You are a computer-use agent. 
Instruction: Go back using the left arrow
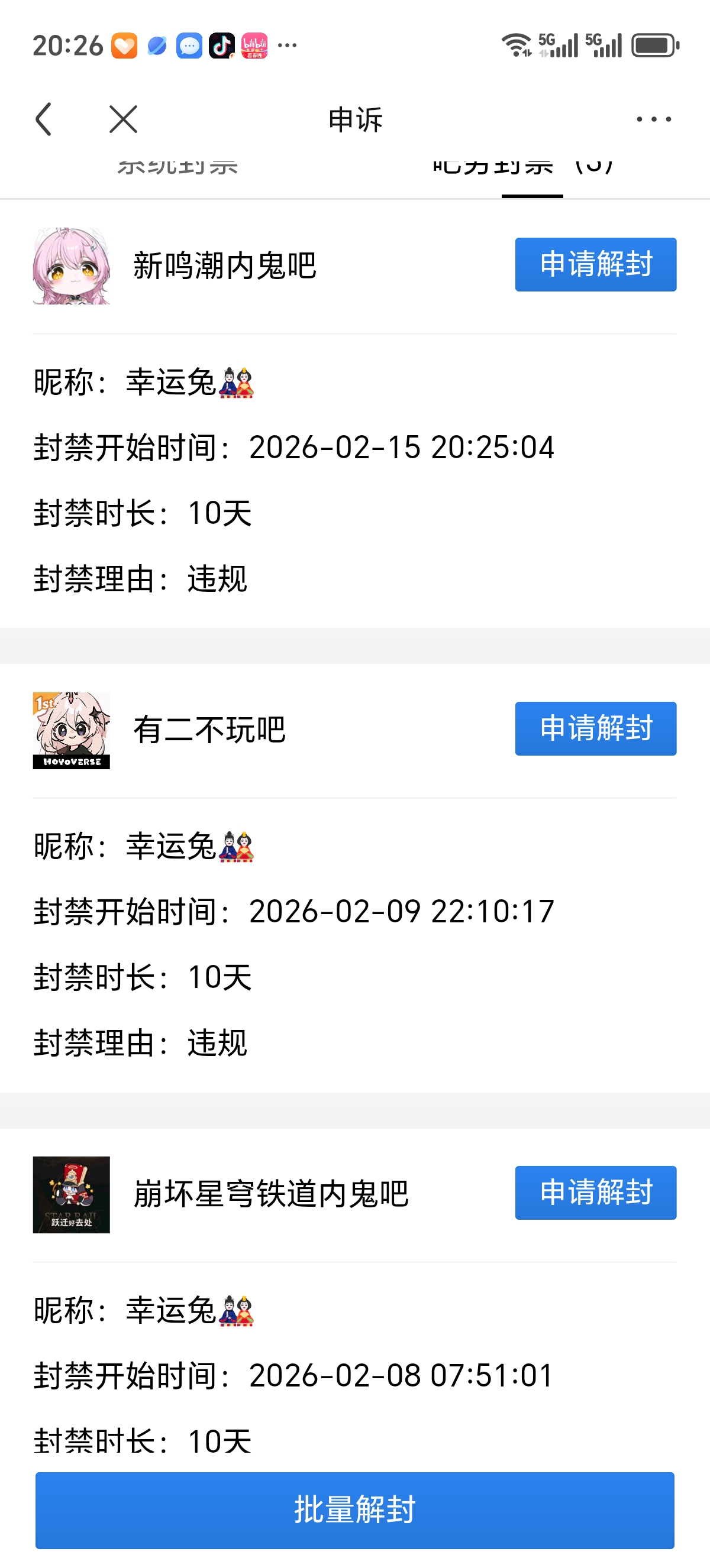44,119
